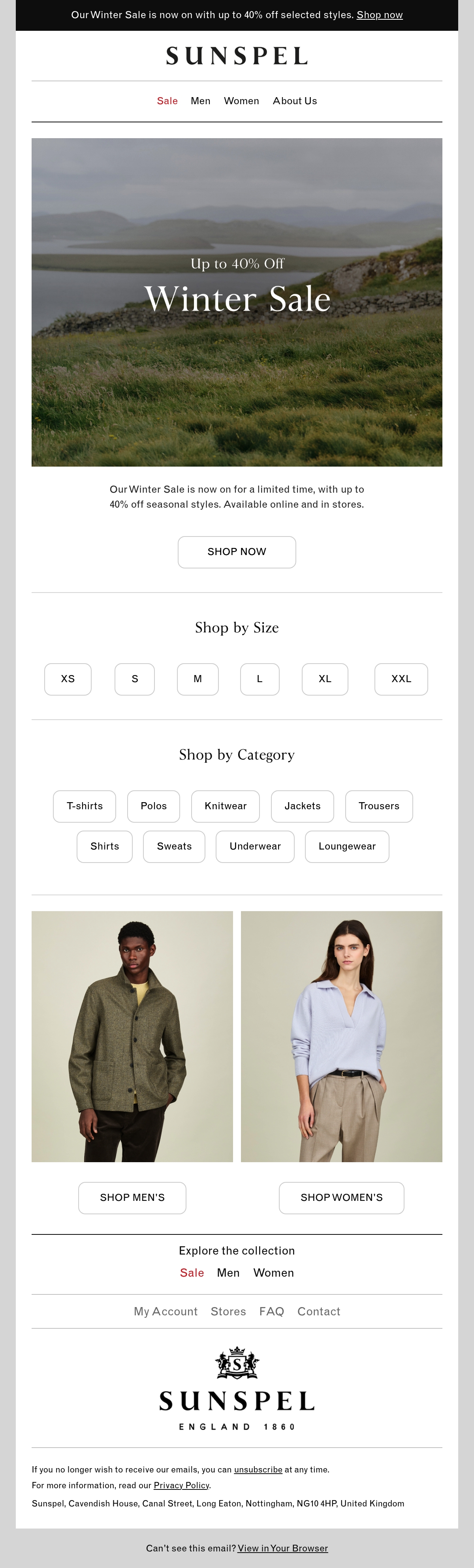Select size M
The height and width of the screenshot is (1568, 474).
[197, 679]
